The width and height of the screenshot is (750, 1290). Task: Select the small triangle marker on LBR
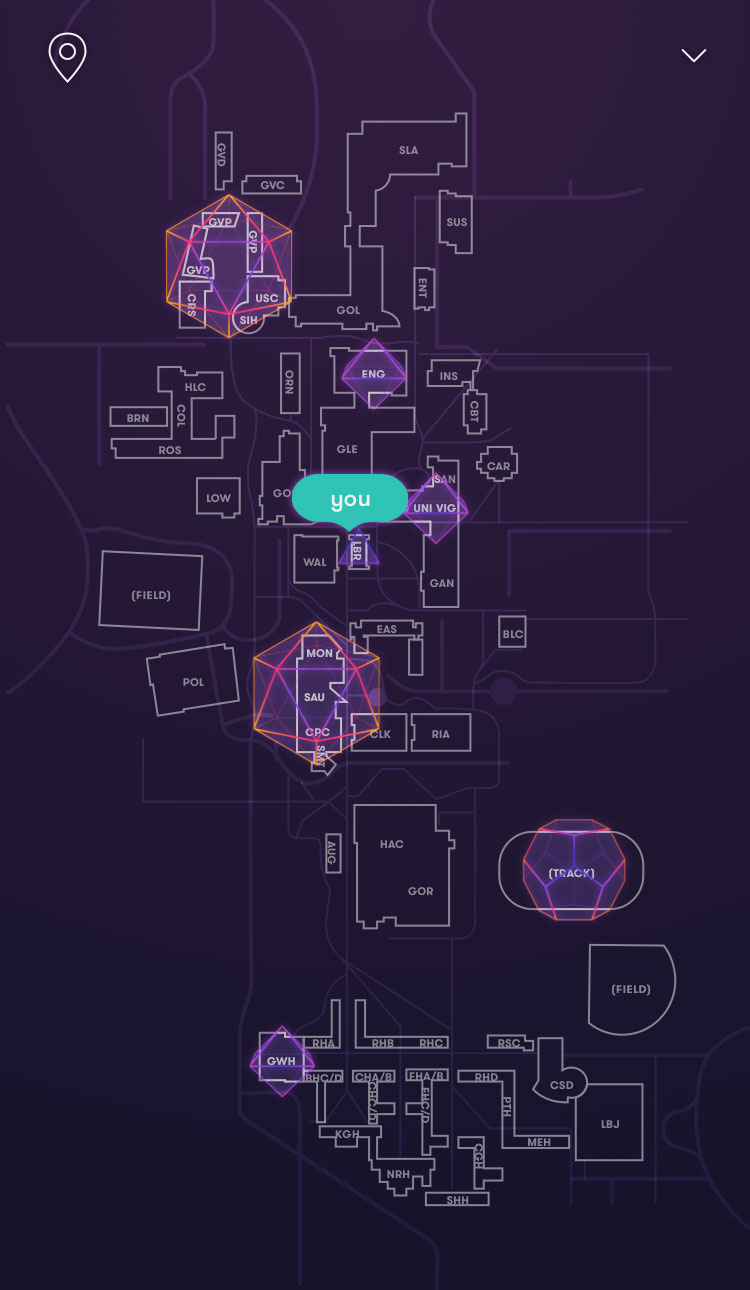(x=358, y=549)
